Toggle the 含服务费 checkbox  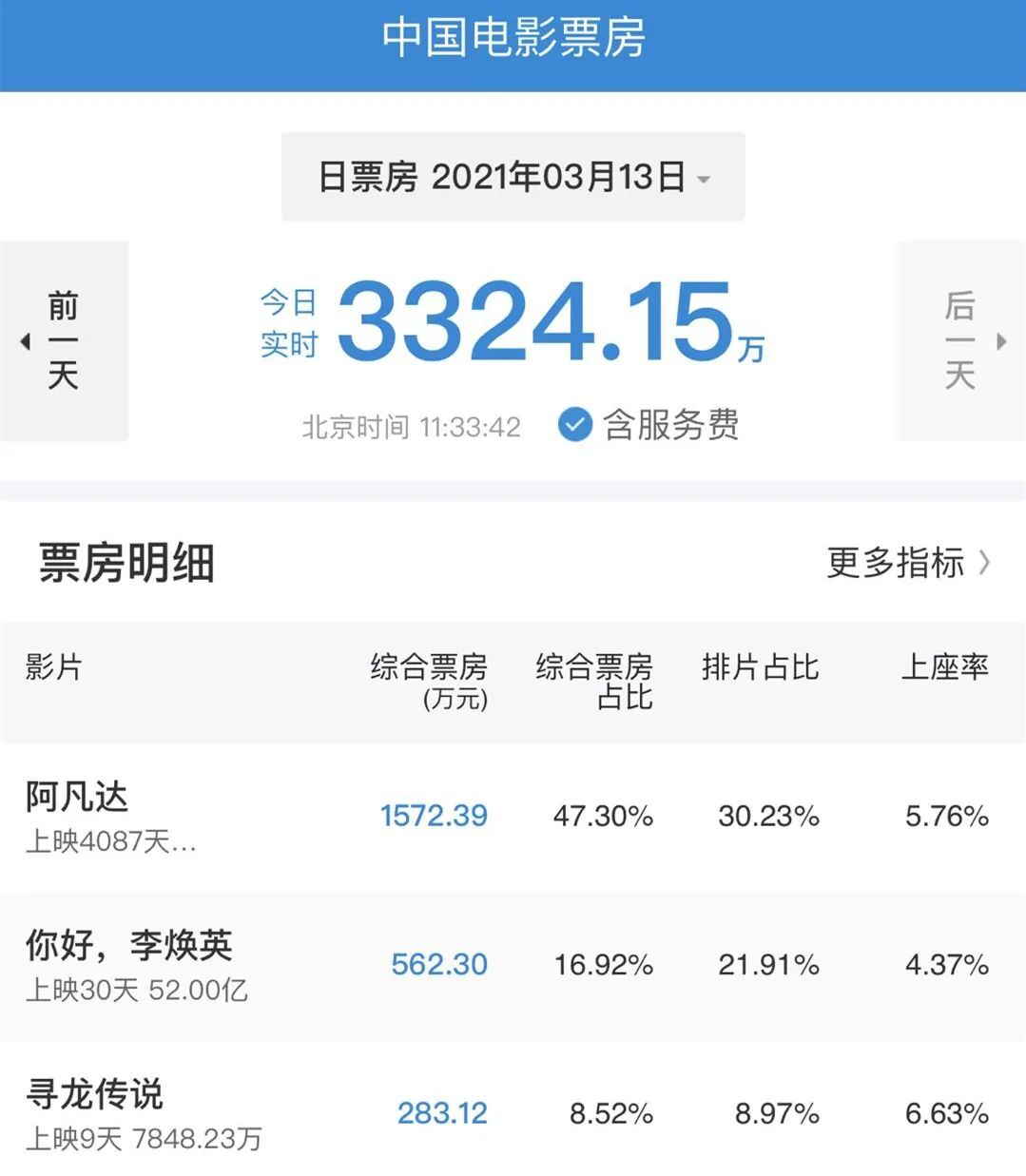point(575,425)
